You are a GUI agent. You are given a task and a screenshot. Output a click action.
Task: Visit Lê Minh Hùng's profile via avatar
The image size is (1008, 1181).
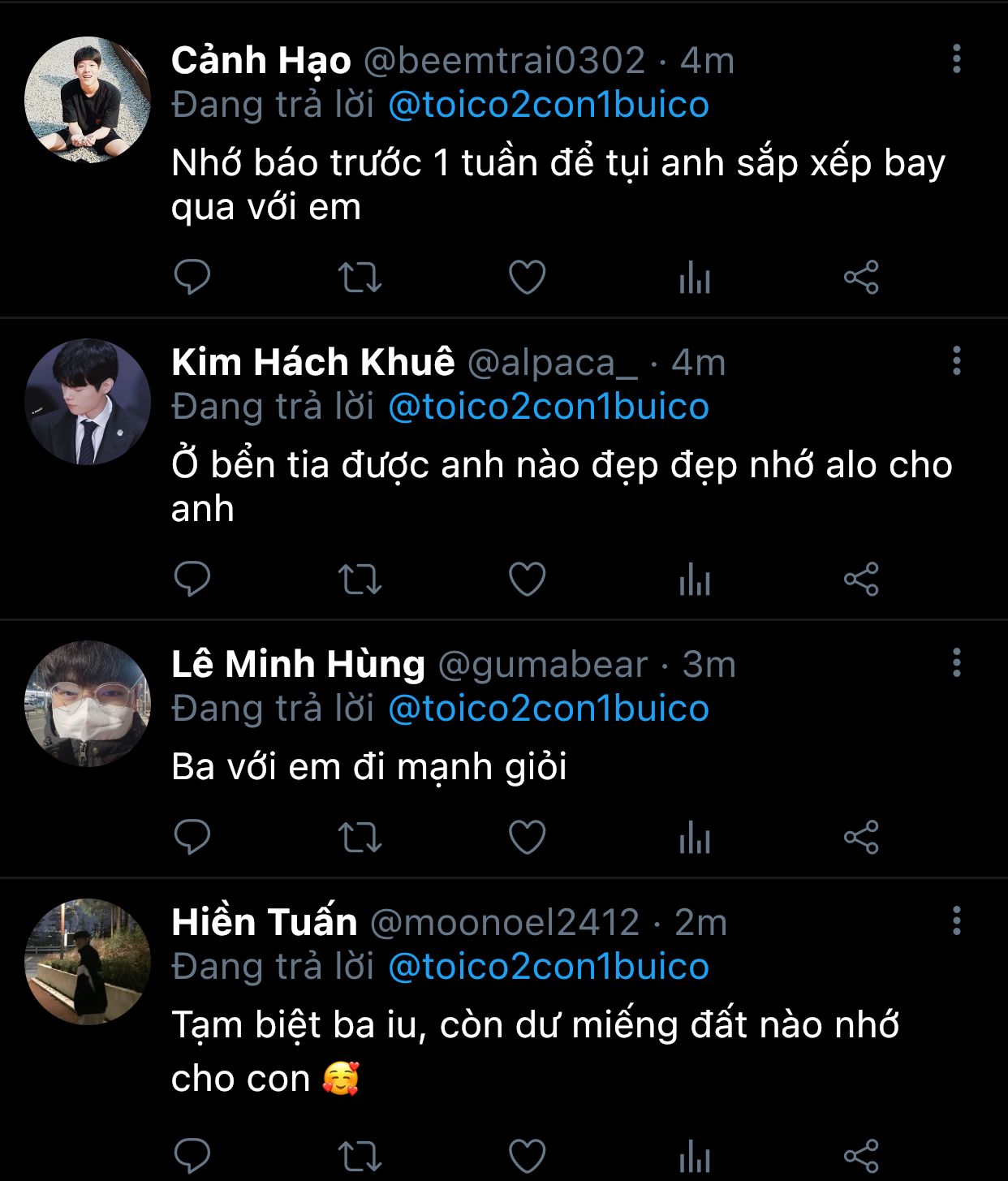tap(88, 704)
